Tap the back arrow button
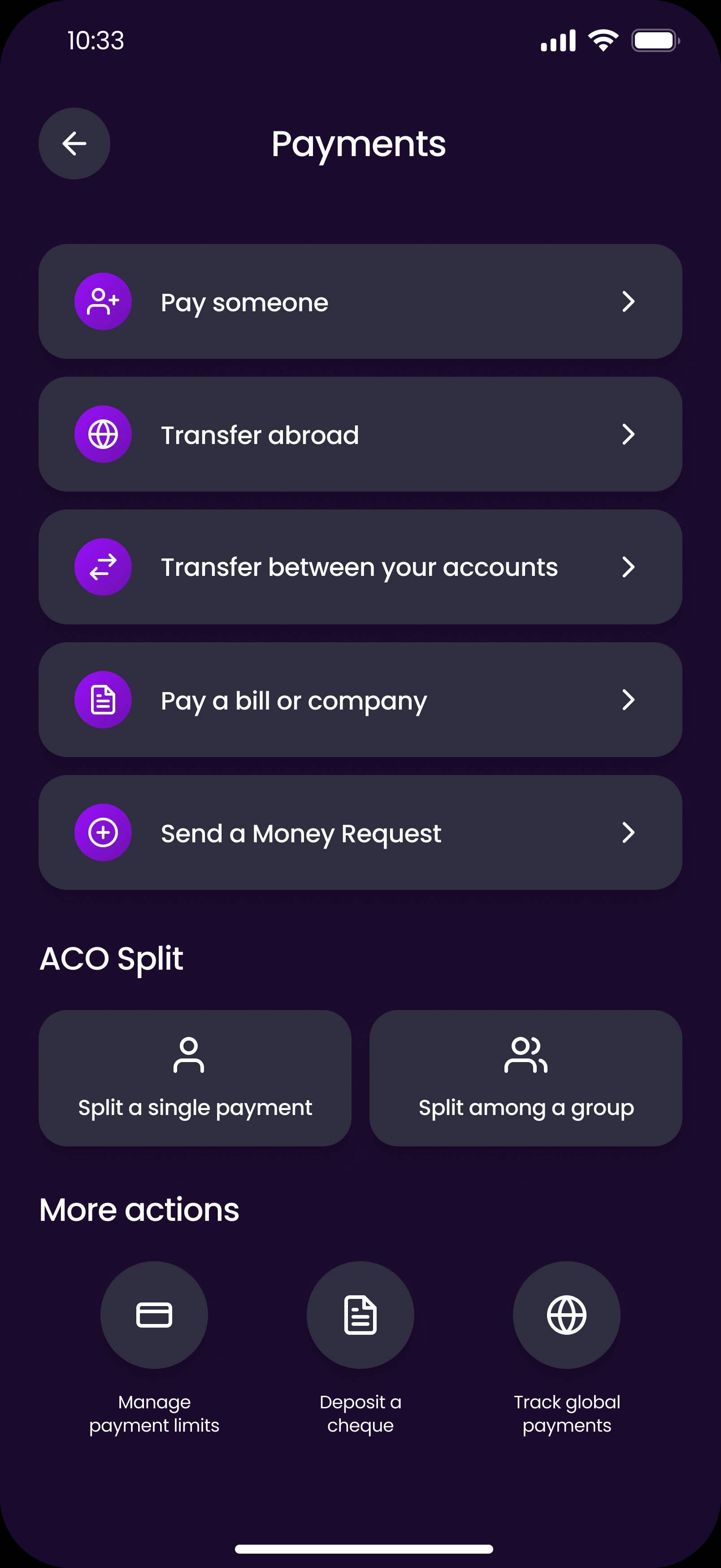 [x=74, y=143]
